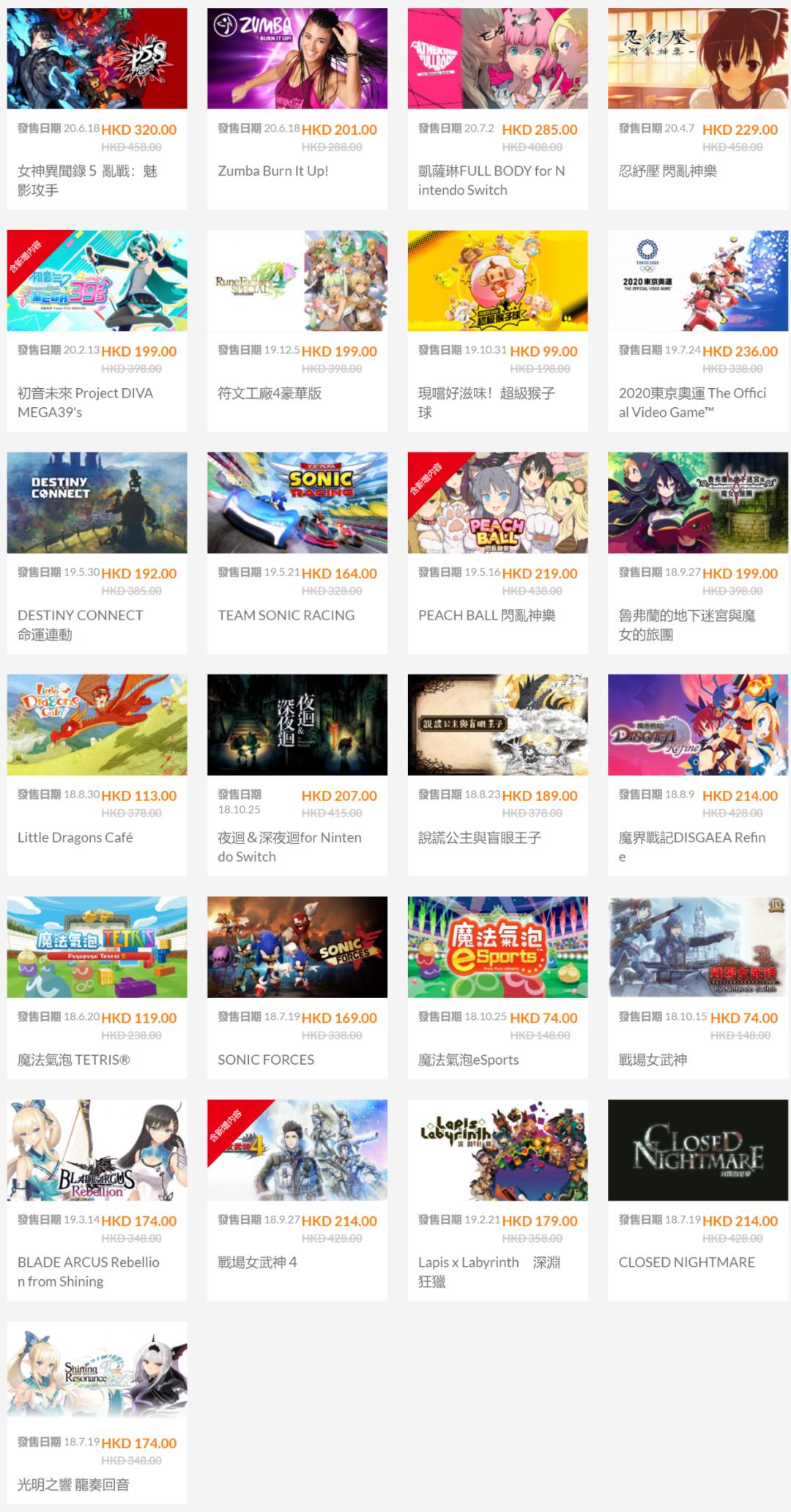Open the TEAM SONIC RACING thumbnail

pyautogui.click(x=296, y=502)
